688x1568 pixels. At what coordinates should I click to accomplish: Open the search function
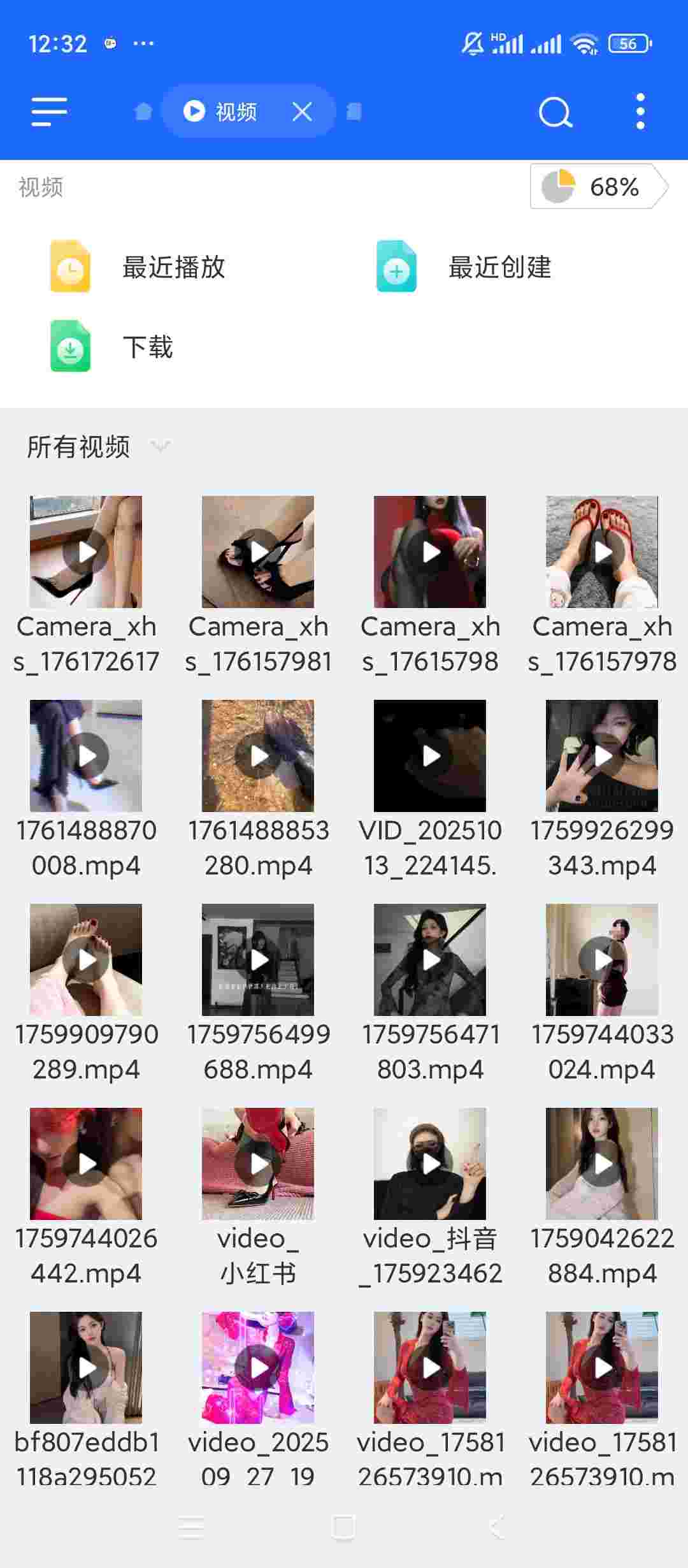[x=555, y=112]
